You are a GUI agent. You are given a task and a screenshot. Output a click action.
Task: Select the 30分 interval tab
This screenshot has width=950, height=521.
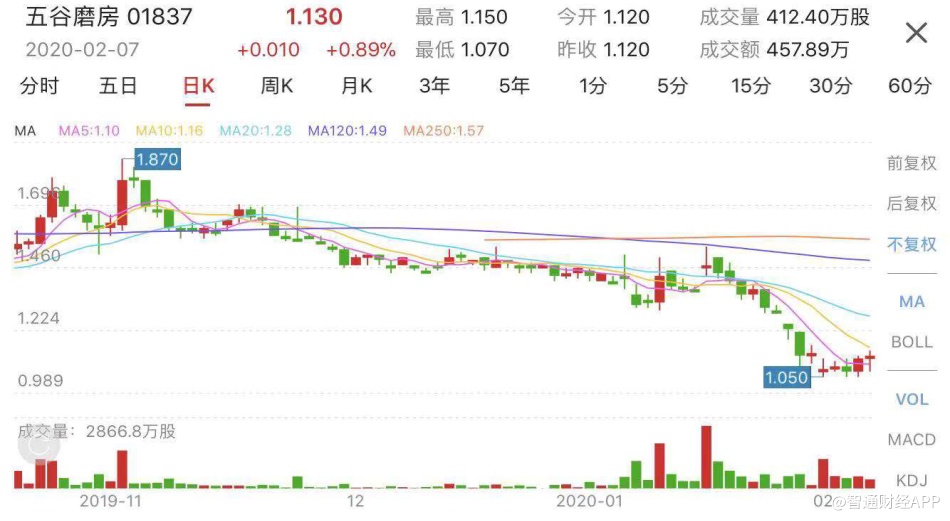pyautogui.click(x=830, y=86)
